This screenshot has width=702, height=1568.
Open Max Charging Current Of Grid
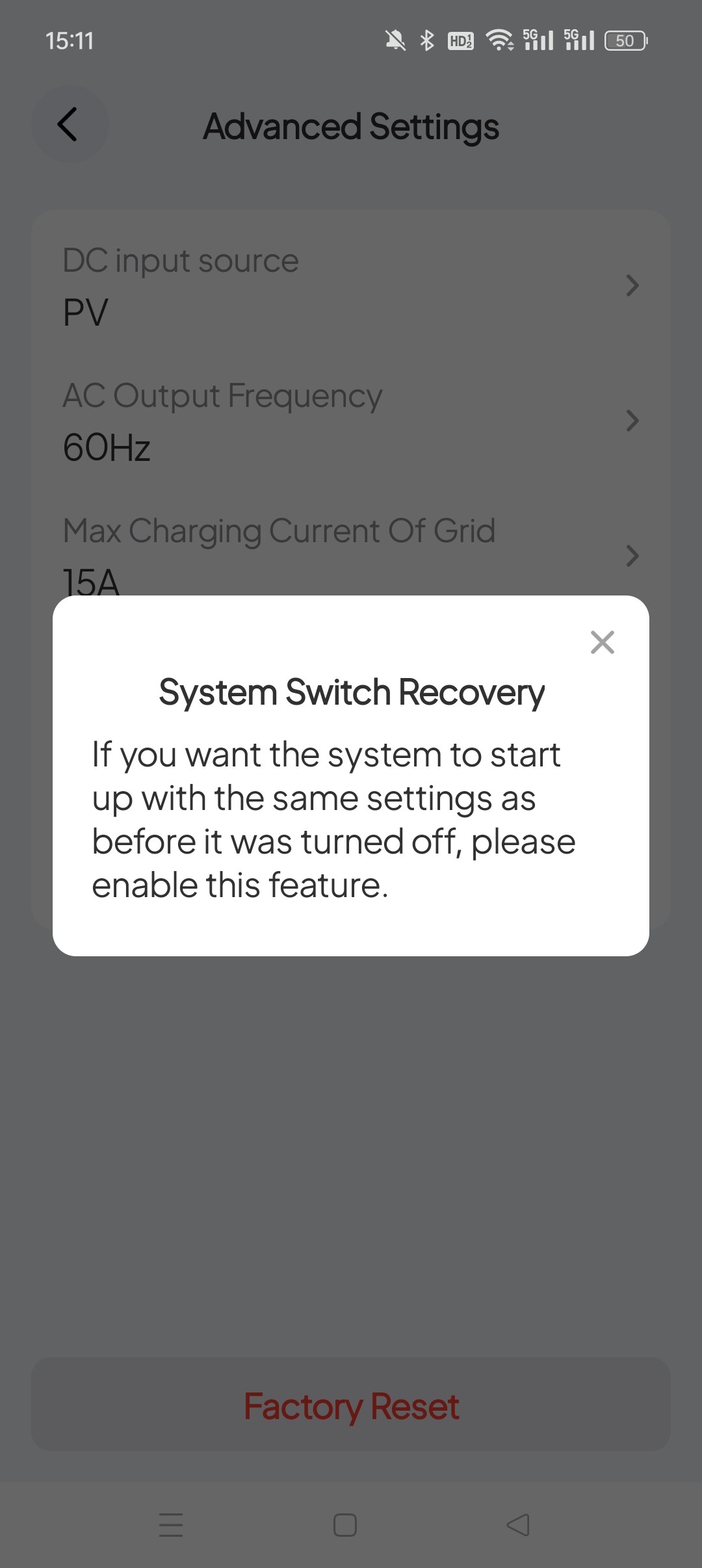click(351, 556)
